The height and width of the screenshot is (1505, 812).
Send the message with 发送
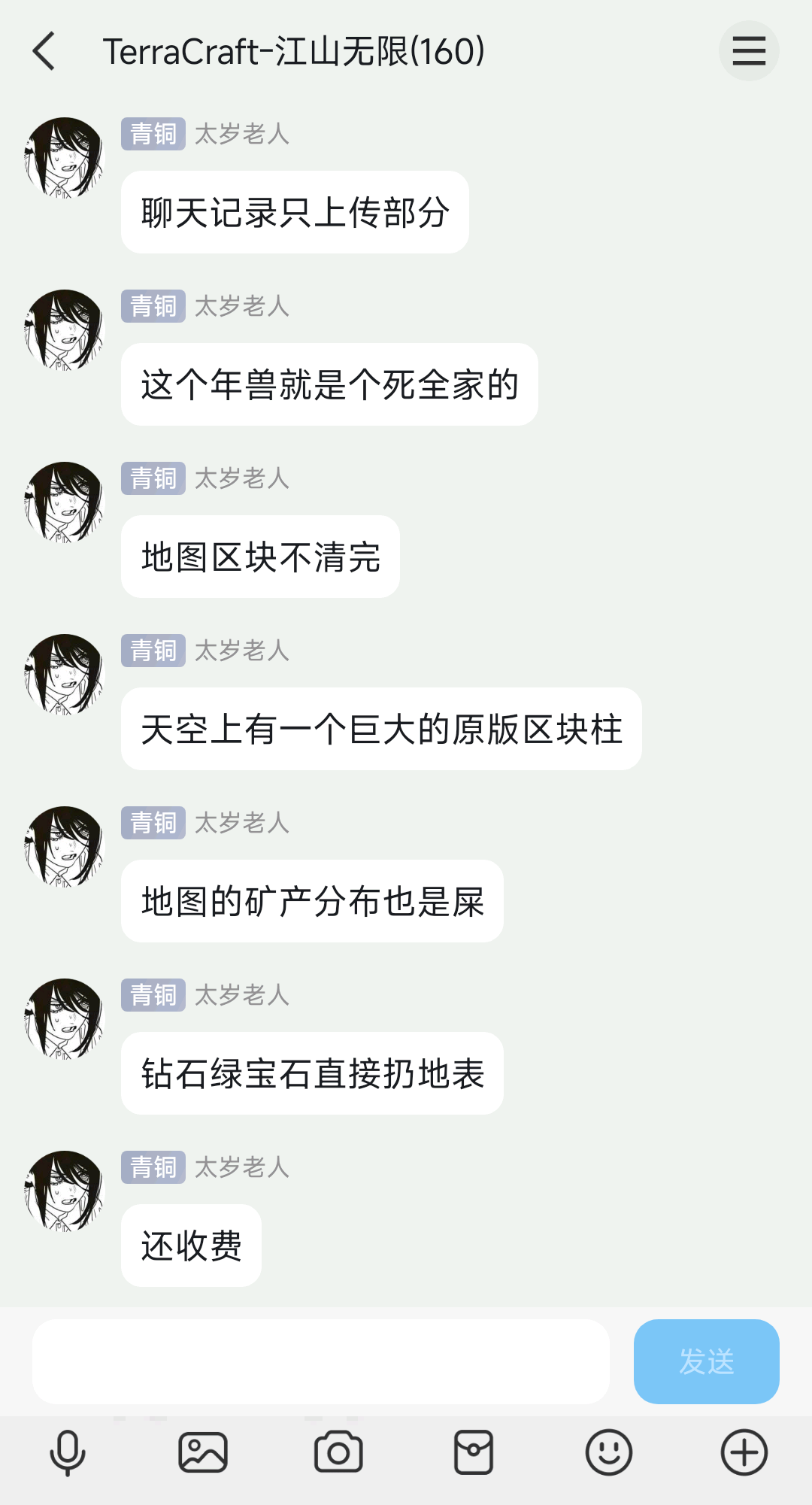706,1361
